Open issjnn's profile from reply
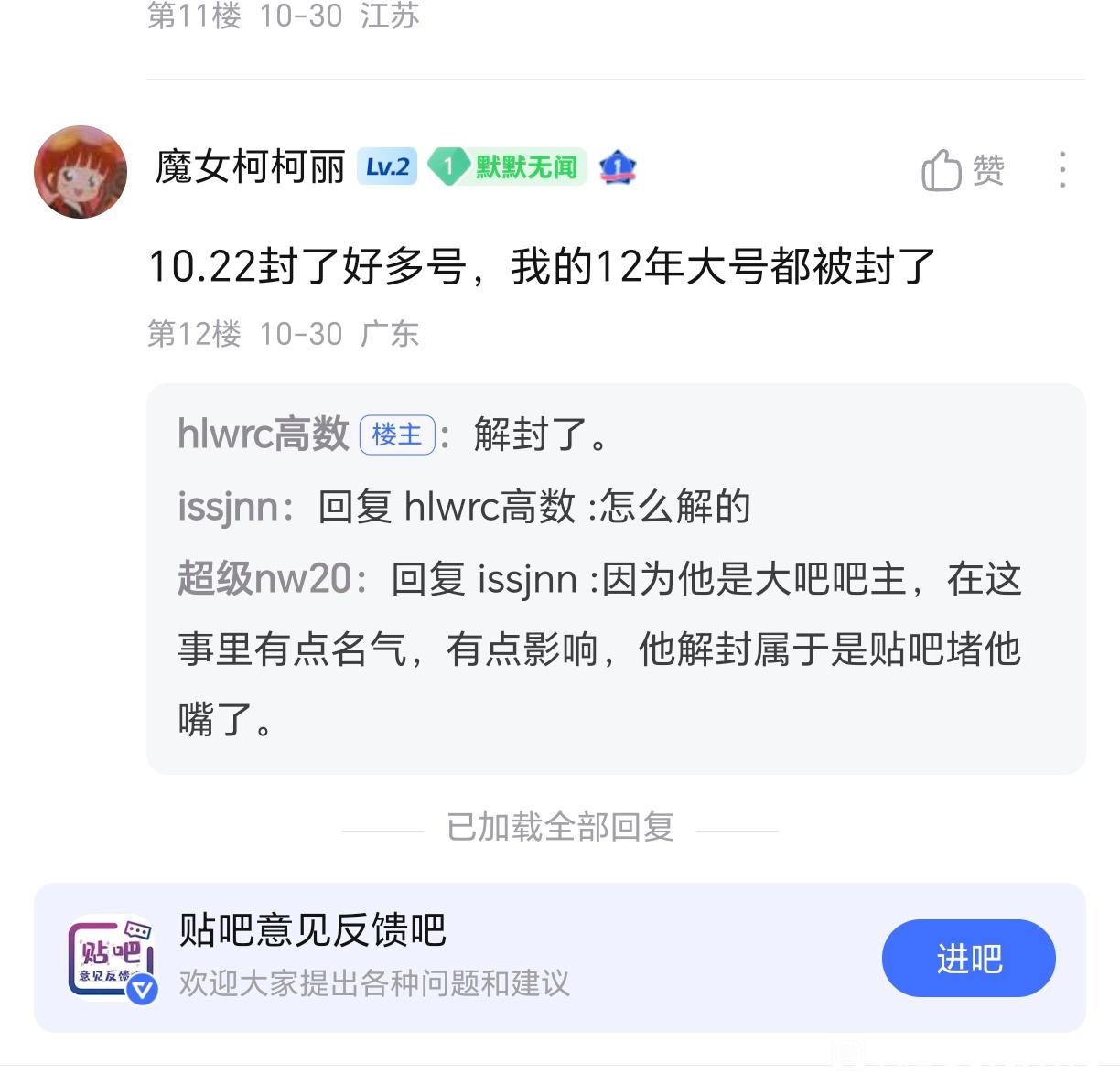Screen dimensions: 1120x1084 click(x=228, y=506)
